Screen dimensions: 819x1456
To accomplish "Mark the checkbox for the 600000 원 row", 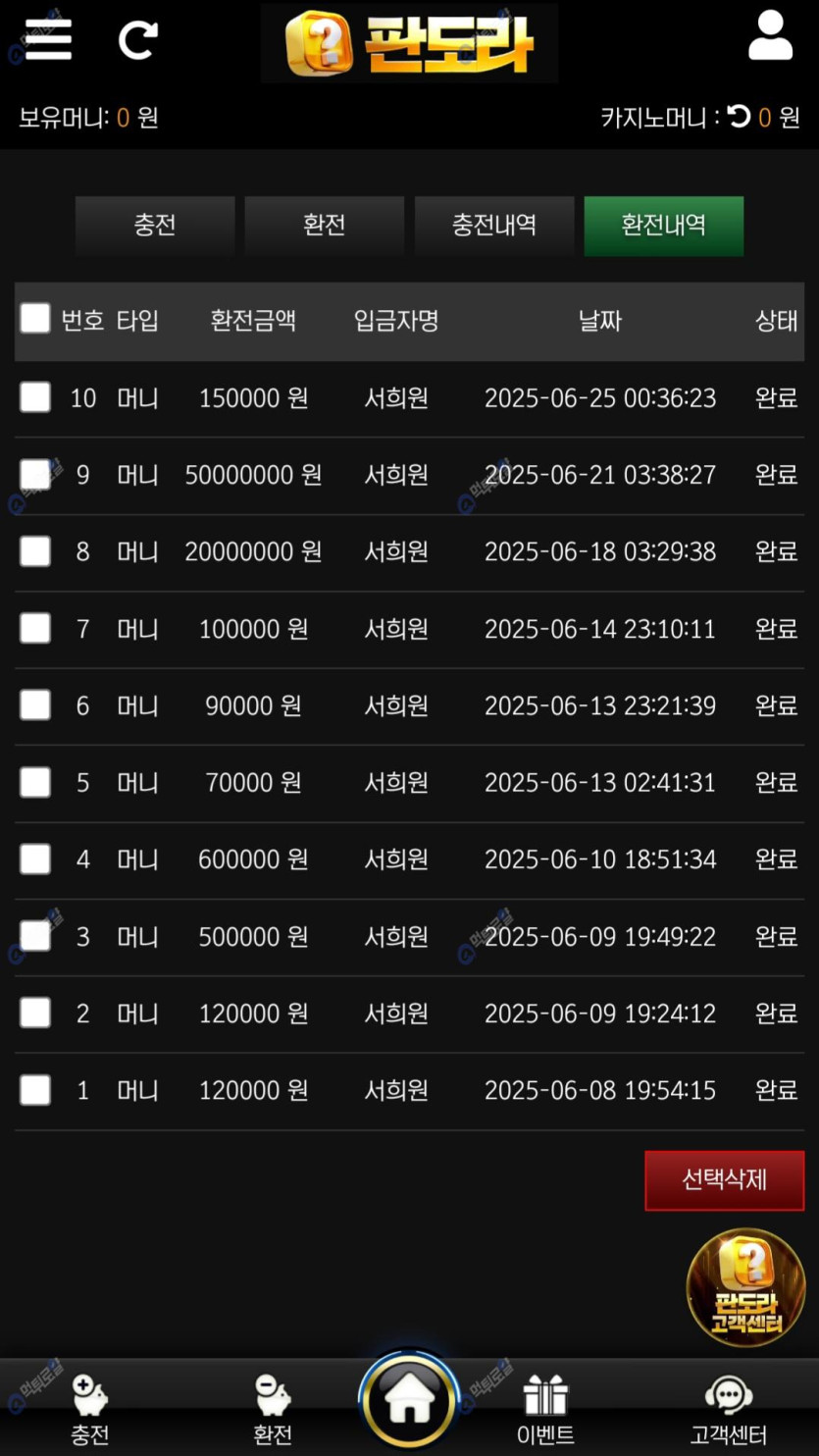I will pyautogui.click(x=35, y=859).
